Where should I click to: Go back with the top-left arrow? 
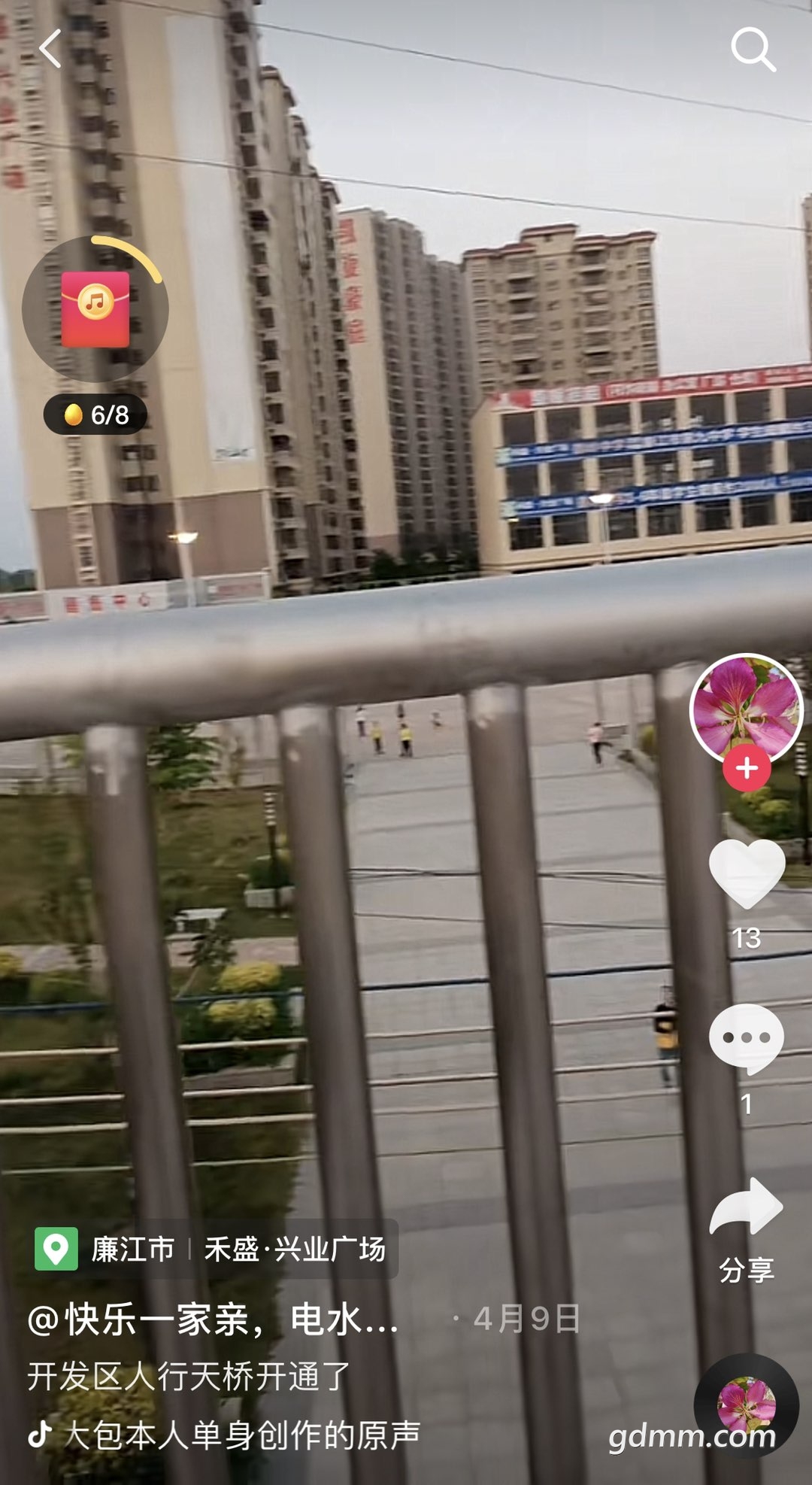(50, 50)
